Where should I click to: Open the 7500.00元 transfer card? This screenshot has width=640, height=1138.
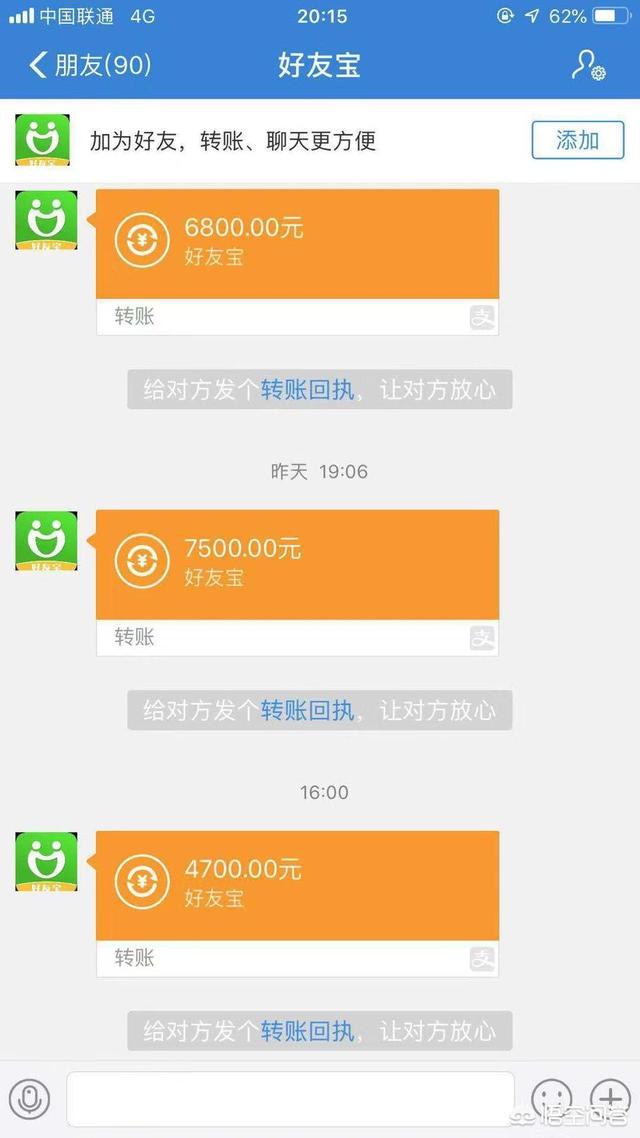pyautogui.click(x=297, y=564)
